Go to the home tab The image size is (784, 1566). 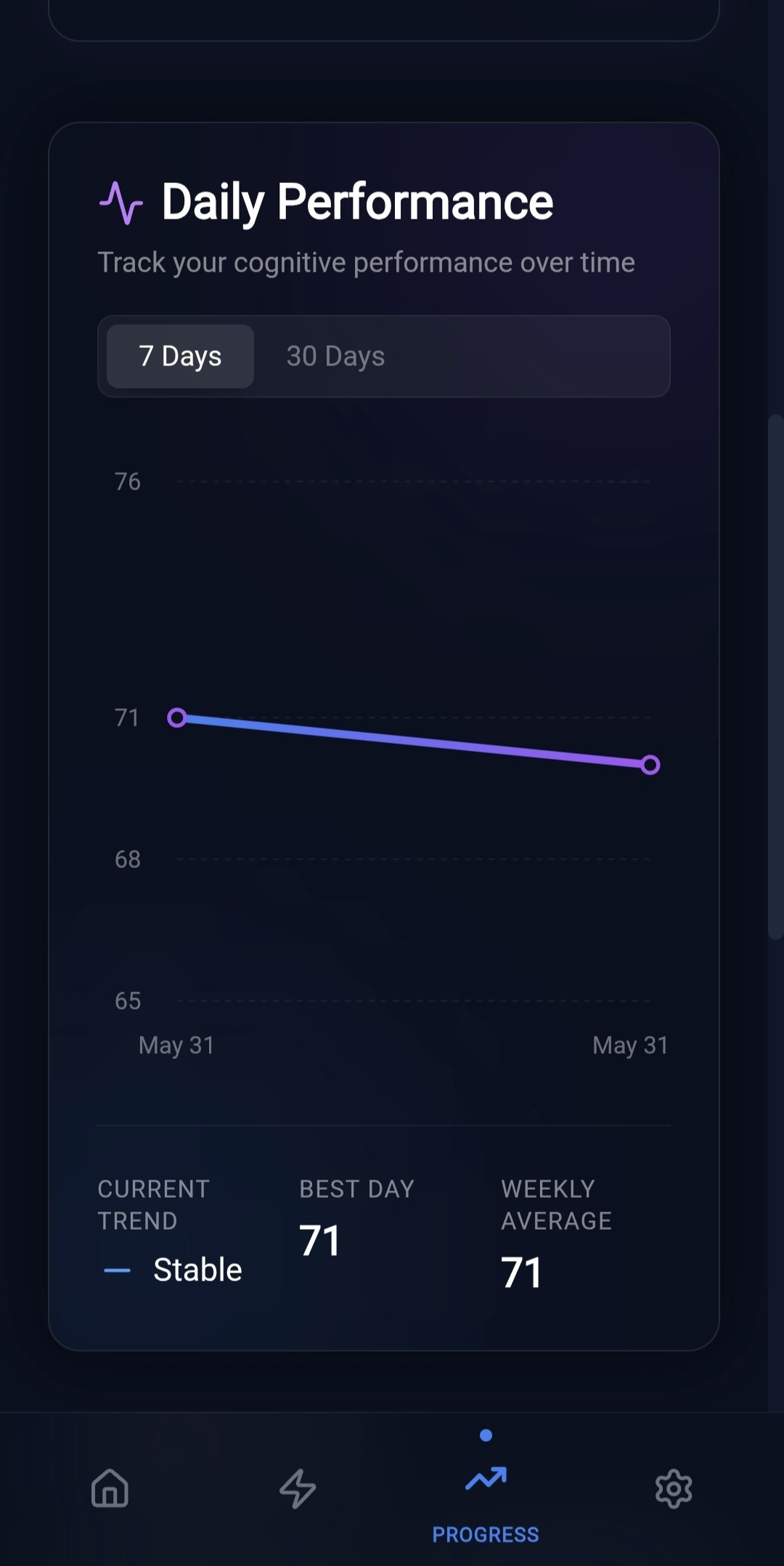(x=110, y=1488)
